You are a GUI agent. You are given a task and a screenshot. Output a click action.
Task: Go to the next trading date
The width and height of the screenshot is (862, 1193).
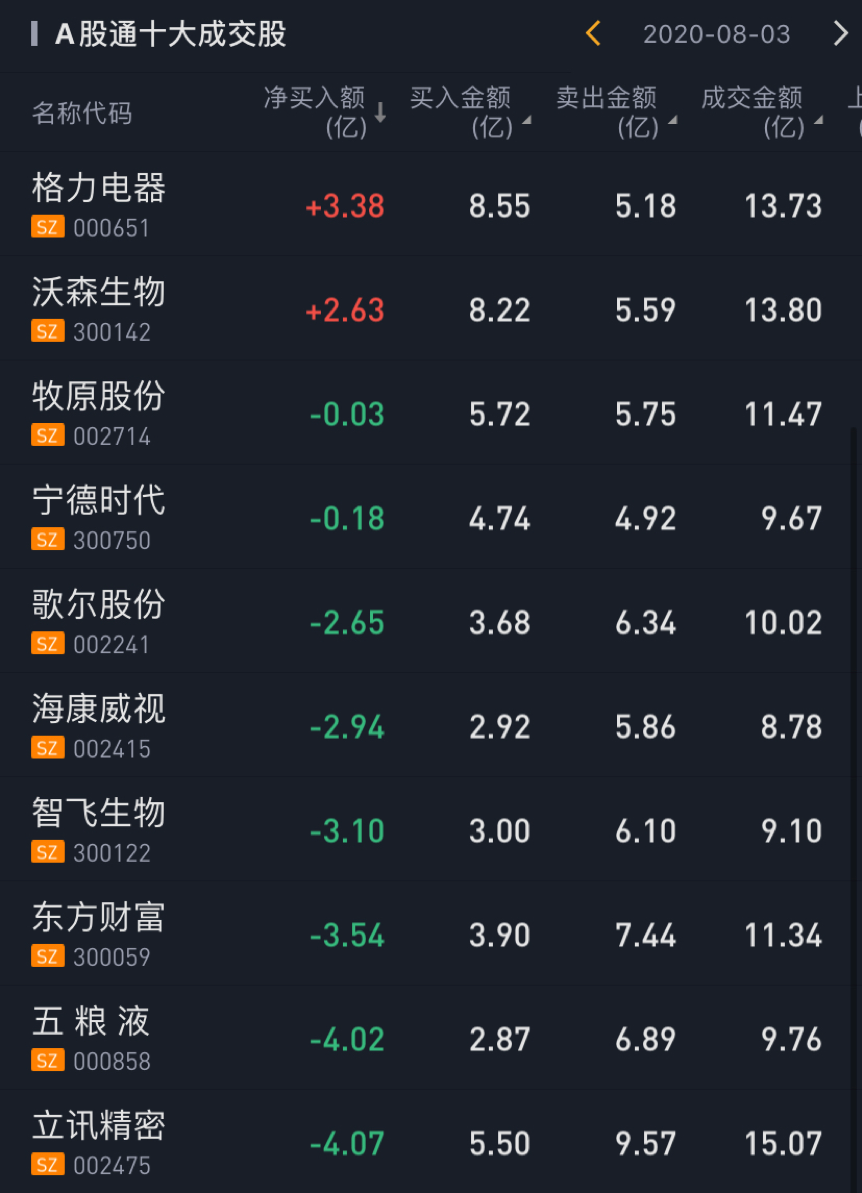(x=840, y=34)
